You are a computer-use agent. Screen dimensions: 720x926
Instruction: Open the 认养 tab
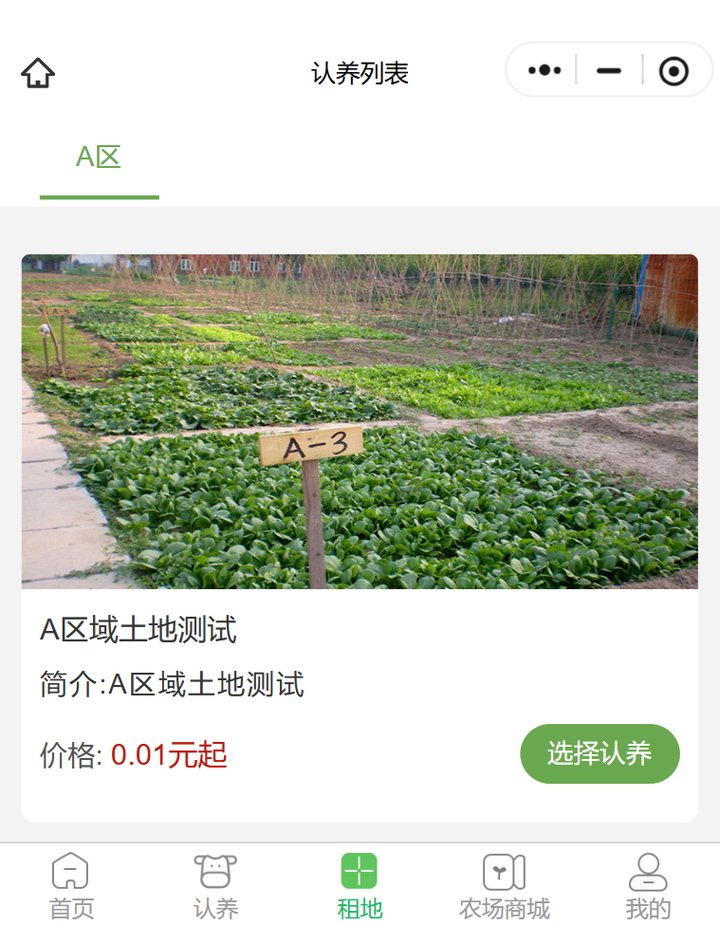pos(215,885)
